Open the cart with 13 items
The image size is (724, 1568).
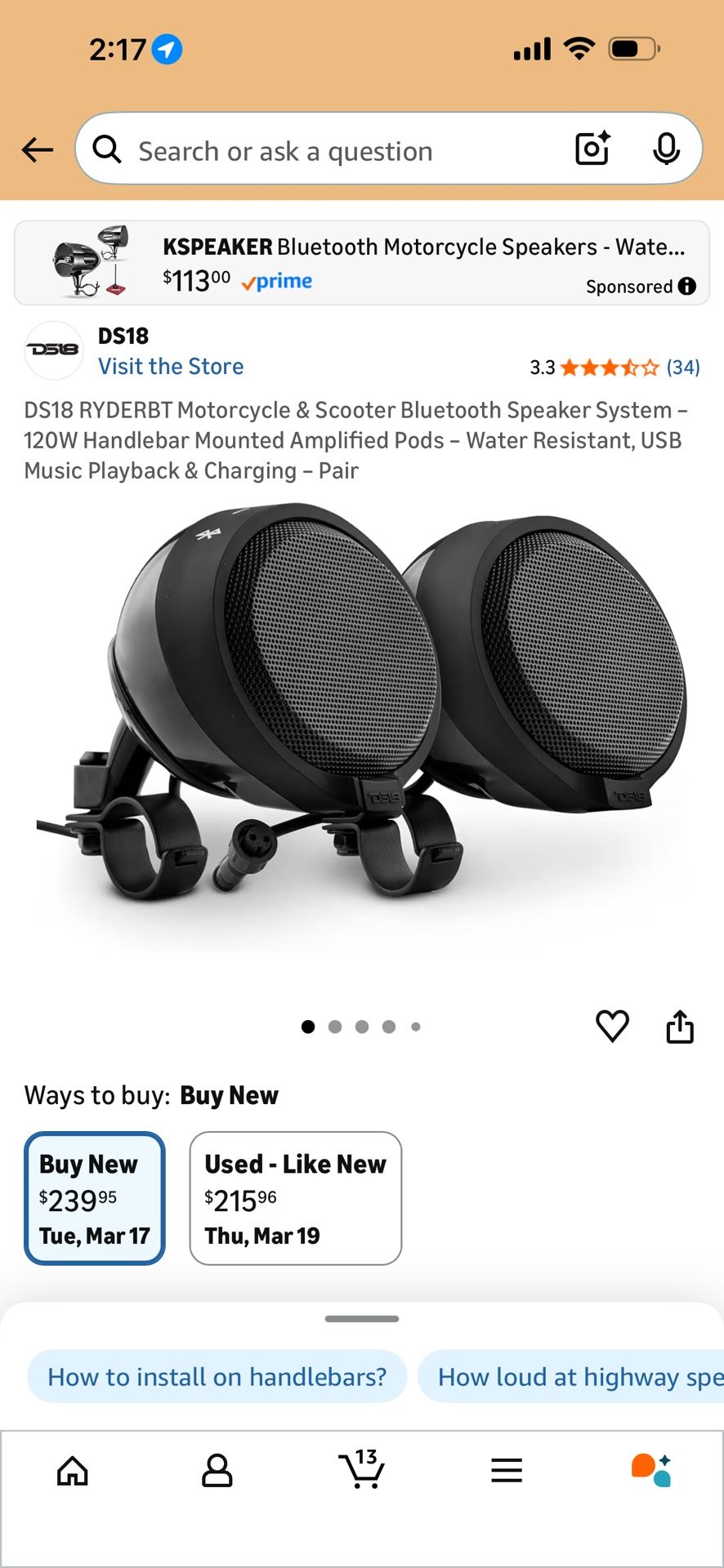pyautogui.click(x=361, y=1469)
